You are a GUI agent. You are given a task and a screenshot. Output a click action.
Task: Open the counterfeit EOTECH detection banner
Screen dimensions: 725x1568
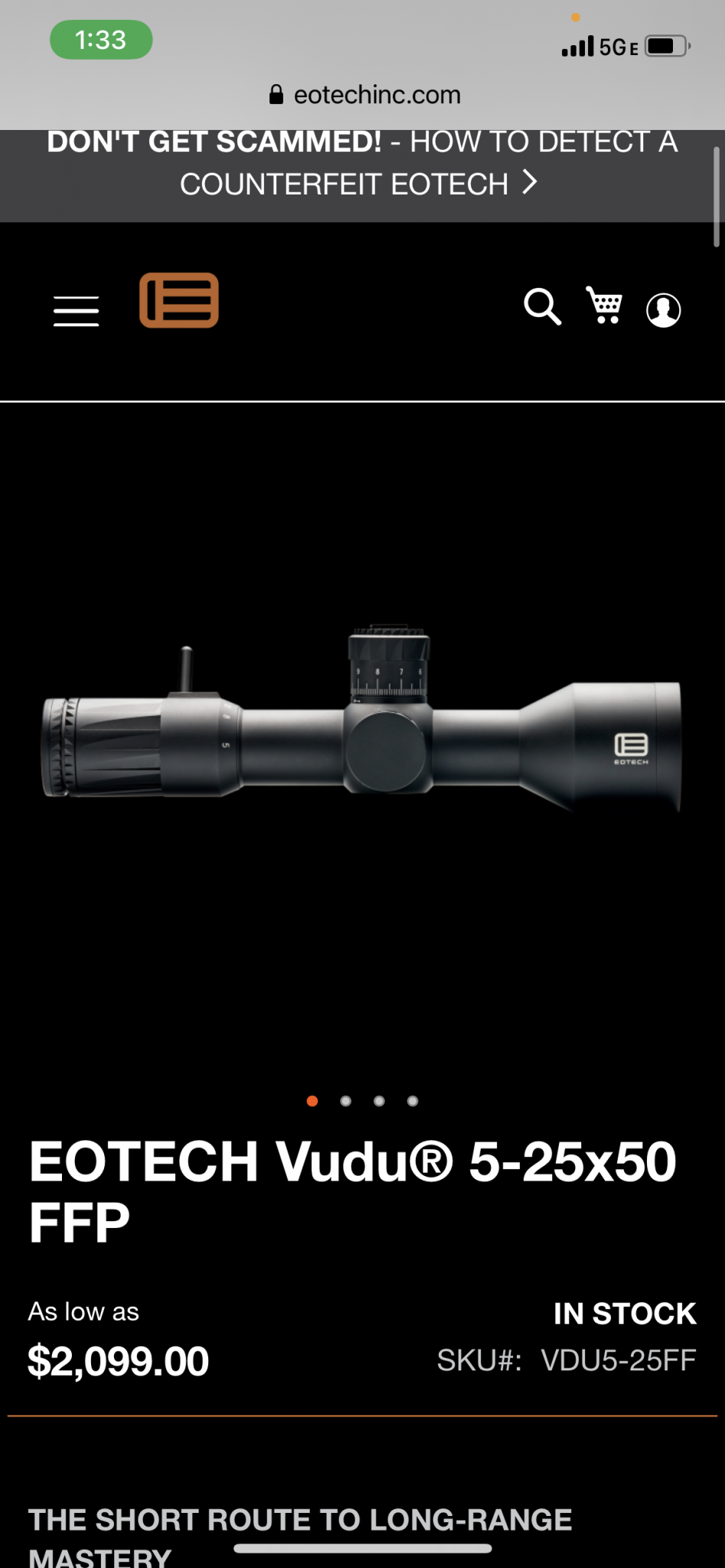point(362,163)
